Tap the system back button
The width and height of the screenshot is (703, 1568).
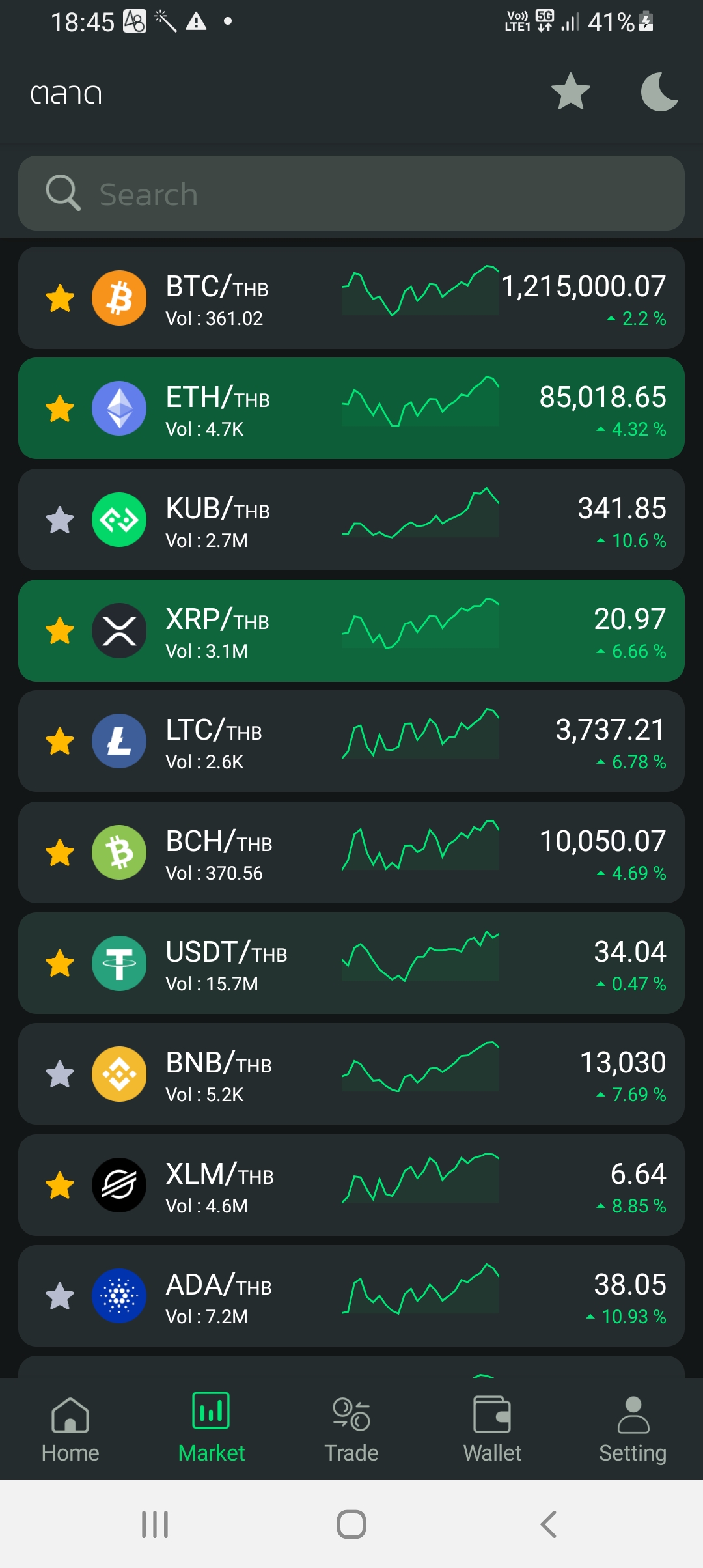click(x=549, y=1524)
